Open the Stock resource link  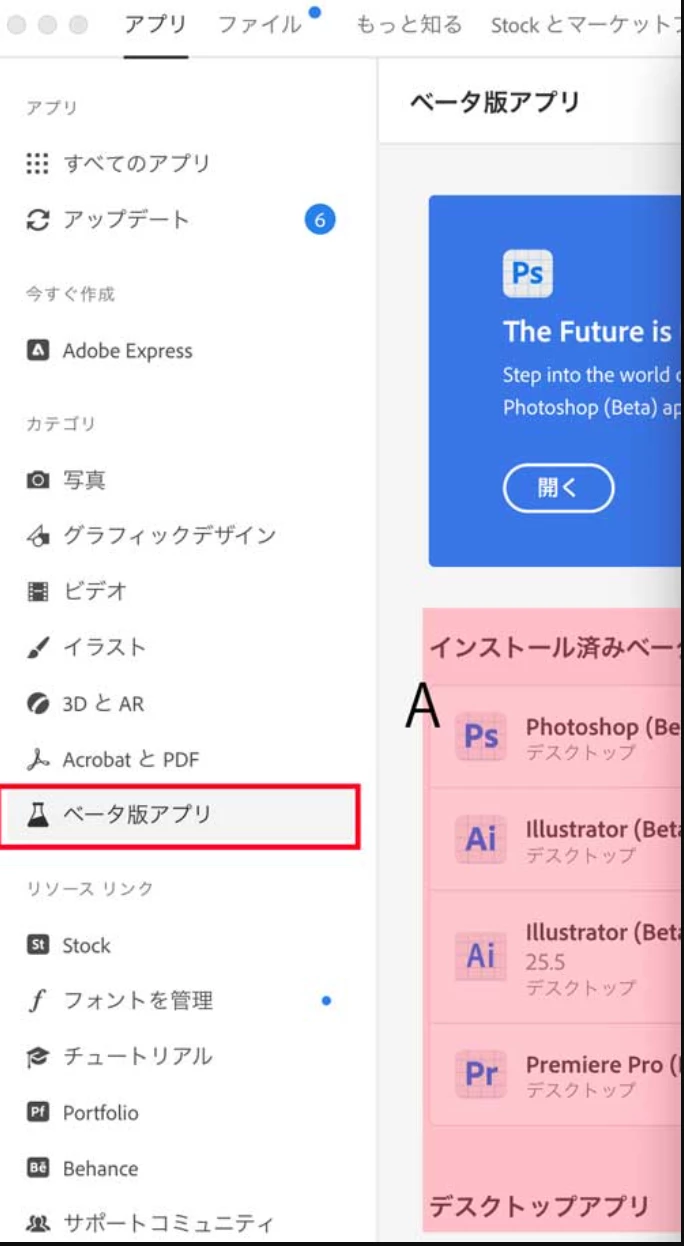click(x=86, y=945)
